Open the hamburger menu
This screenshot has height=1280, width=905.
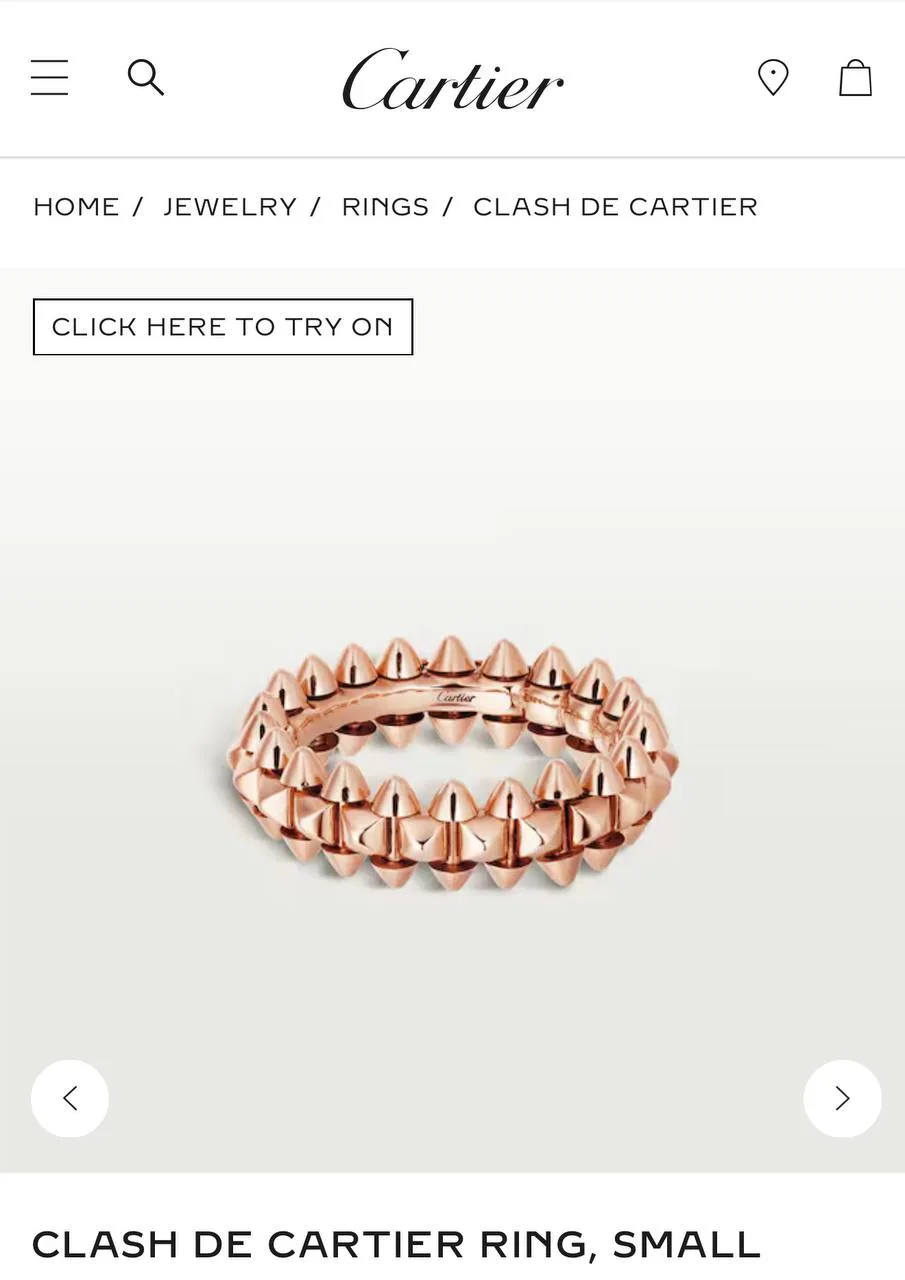[x=49, y=78]
